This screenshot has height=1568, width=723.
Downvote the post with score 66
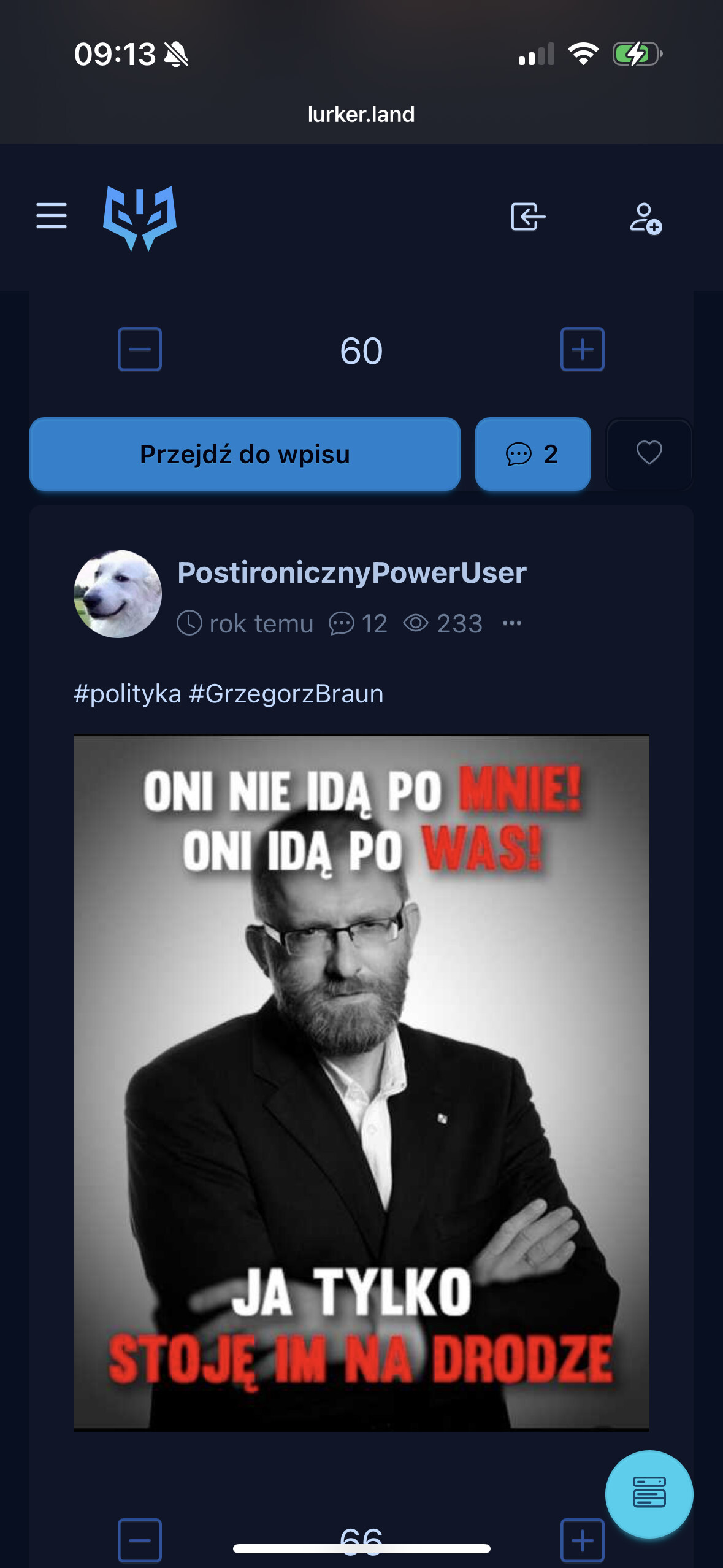[x=140, y=1540]
